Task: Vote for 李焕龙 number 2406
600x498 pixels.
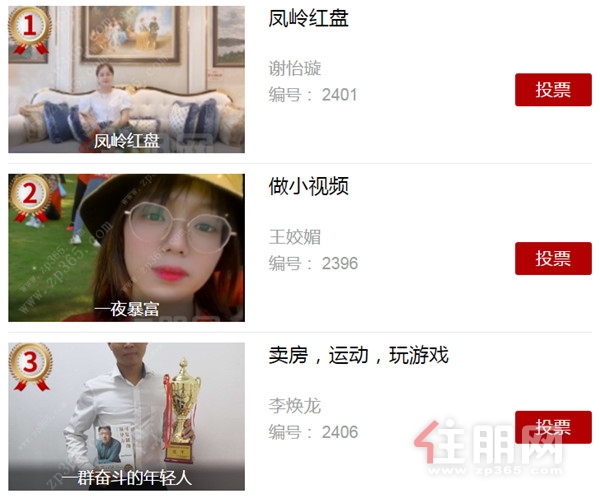Action: (x=553, y=427)
